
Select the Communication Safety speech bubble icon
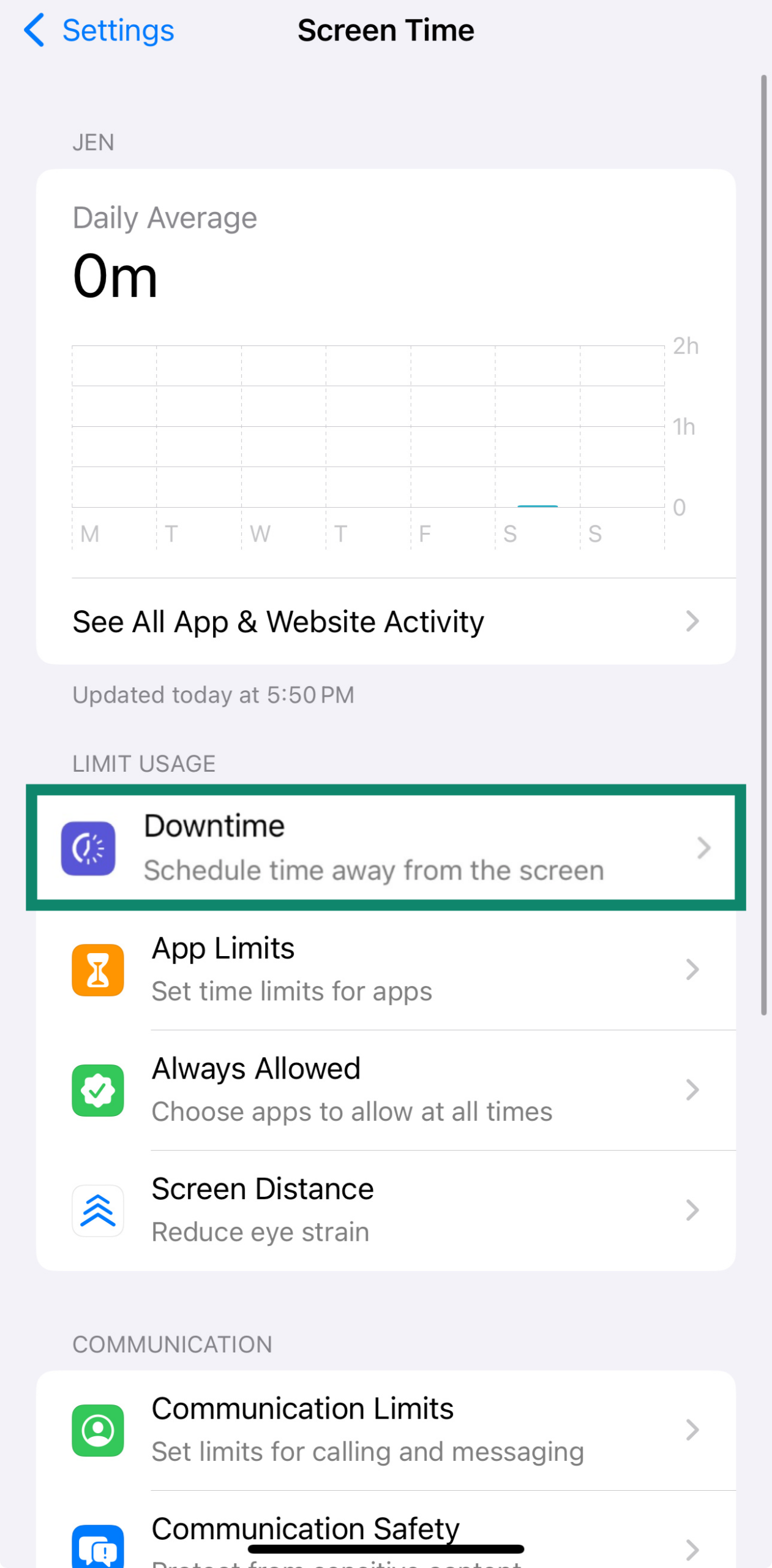[97, 1547]
